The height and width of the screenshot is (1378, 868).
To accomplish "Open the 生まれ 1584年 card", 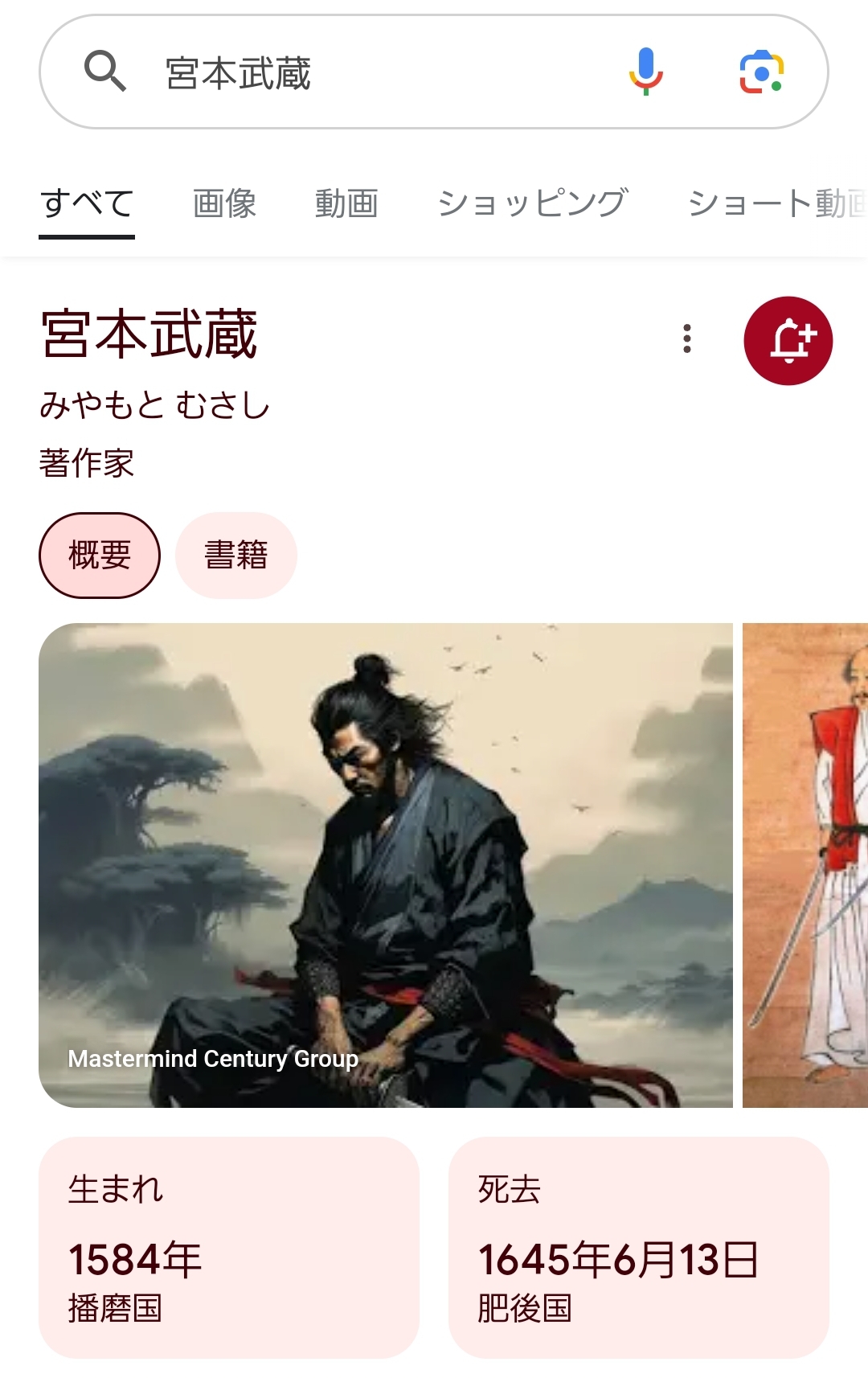I will [229, 1247].
